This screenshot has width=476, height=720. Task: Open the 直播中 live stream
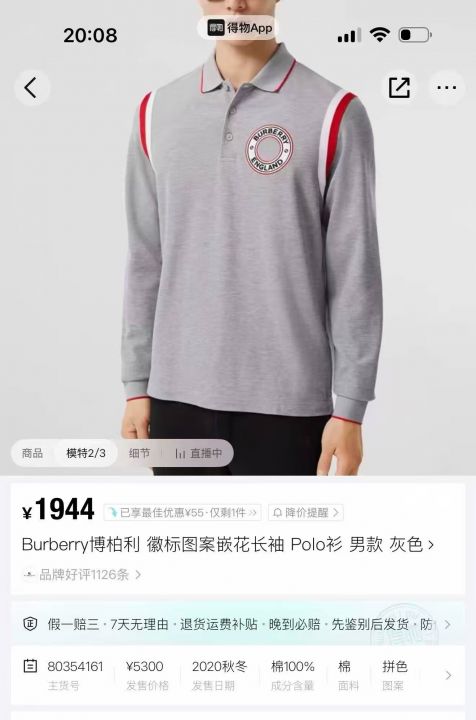(x=198, y=453)
